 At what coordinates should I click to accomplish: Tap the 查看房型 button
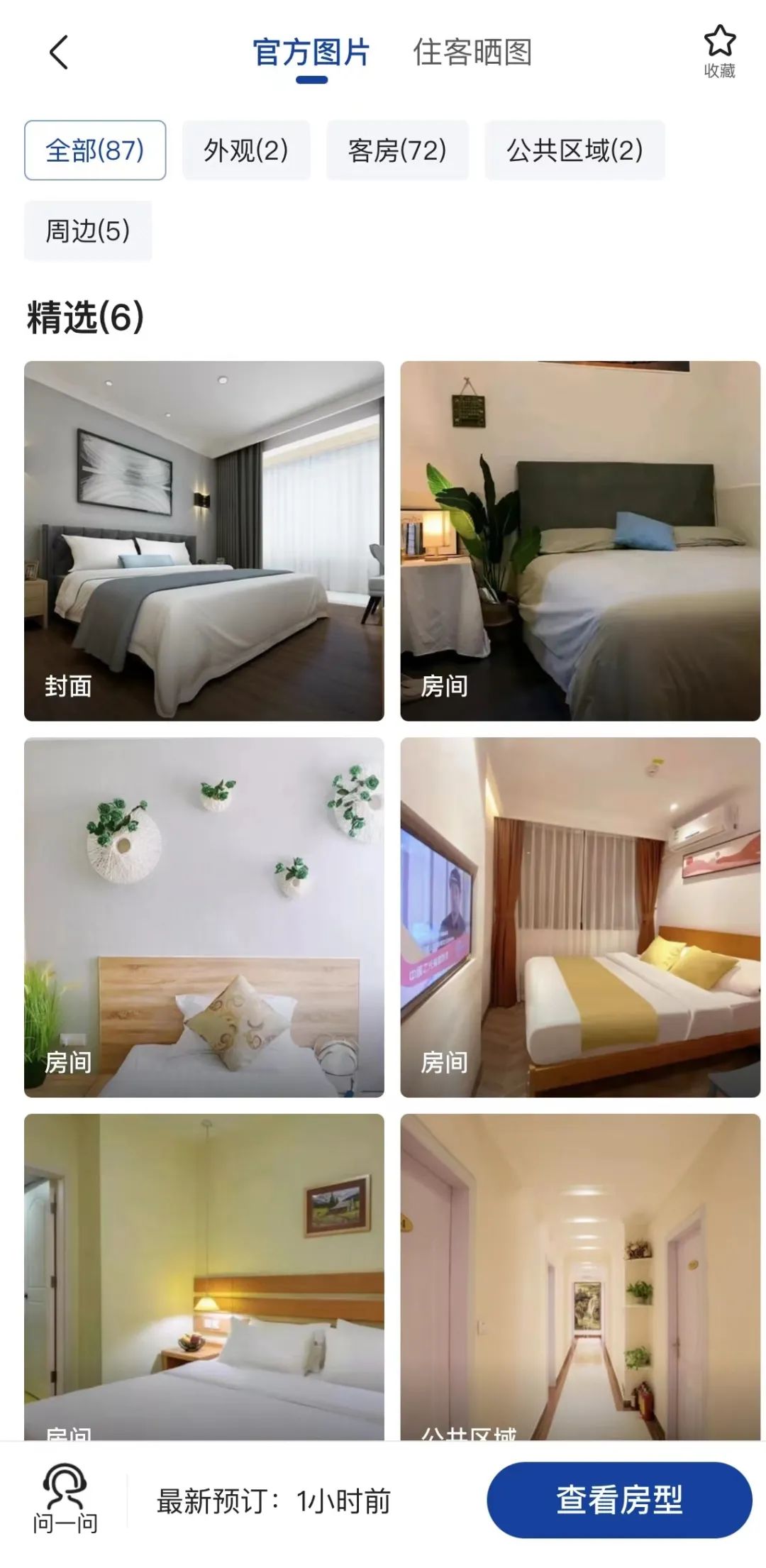[x=618, y=1501]
